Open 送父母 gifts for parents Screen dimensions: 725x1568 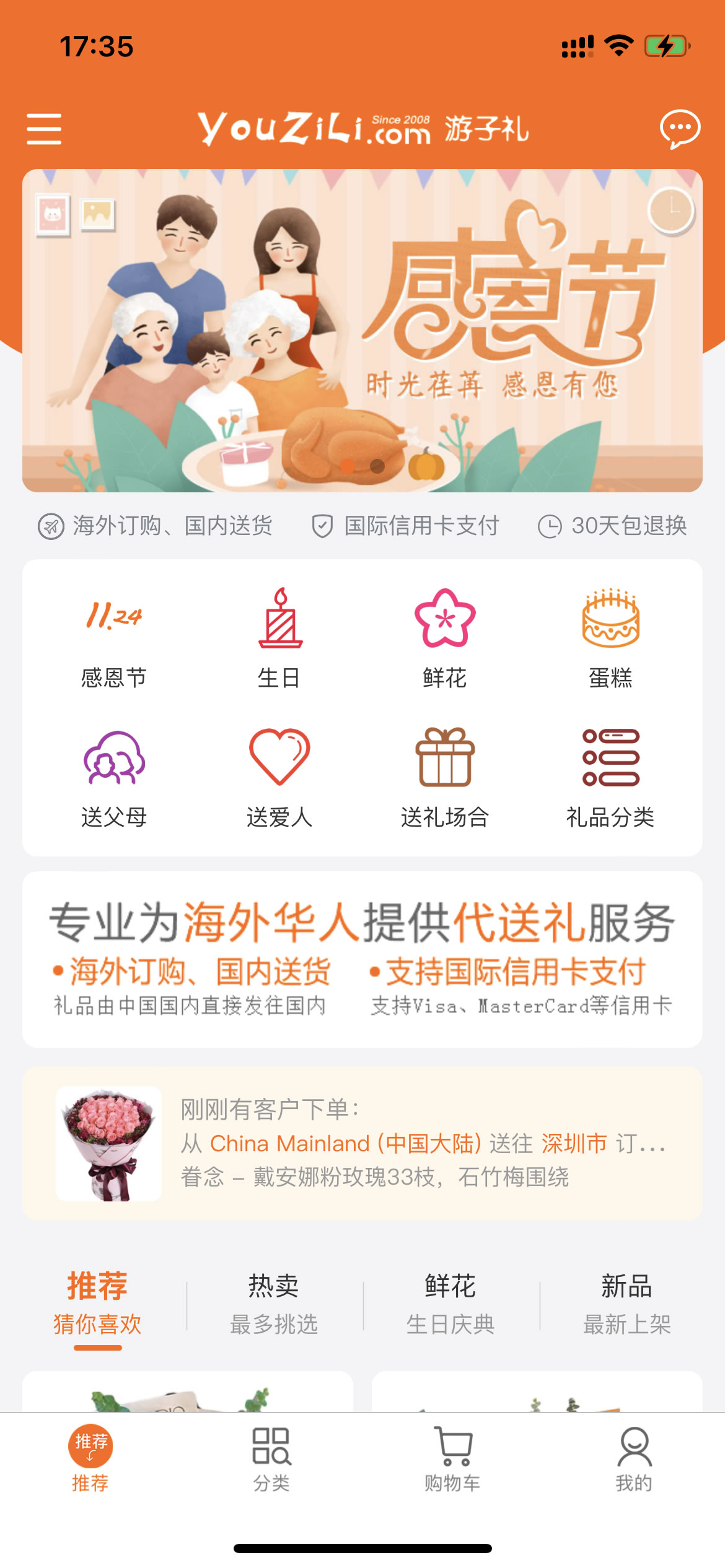click(x=114, y=778)
